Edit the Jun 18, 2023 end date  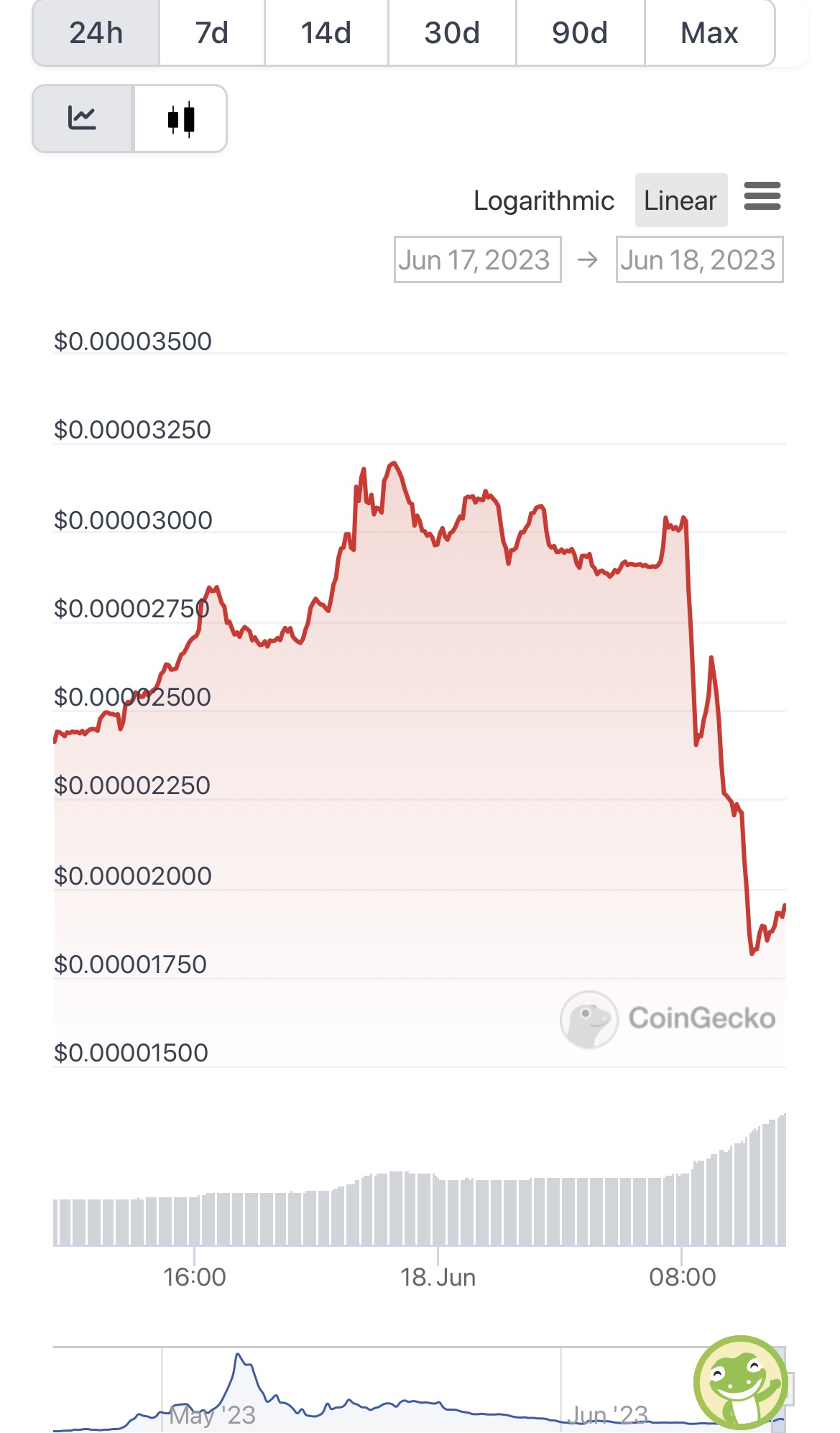pyautogui.click(x=699, y=259)
